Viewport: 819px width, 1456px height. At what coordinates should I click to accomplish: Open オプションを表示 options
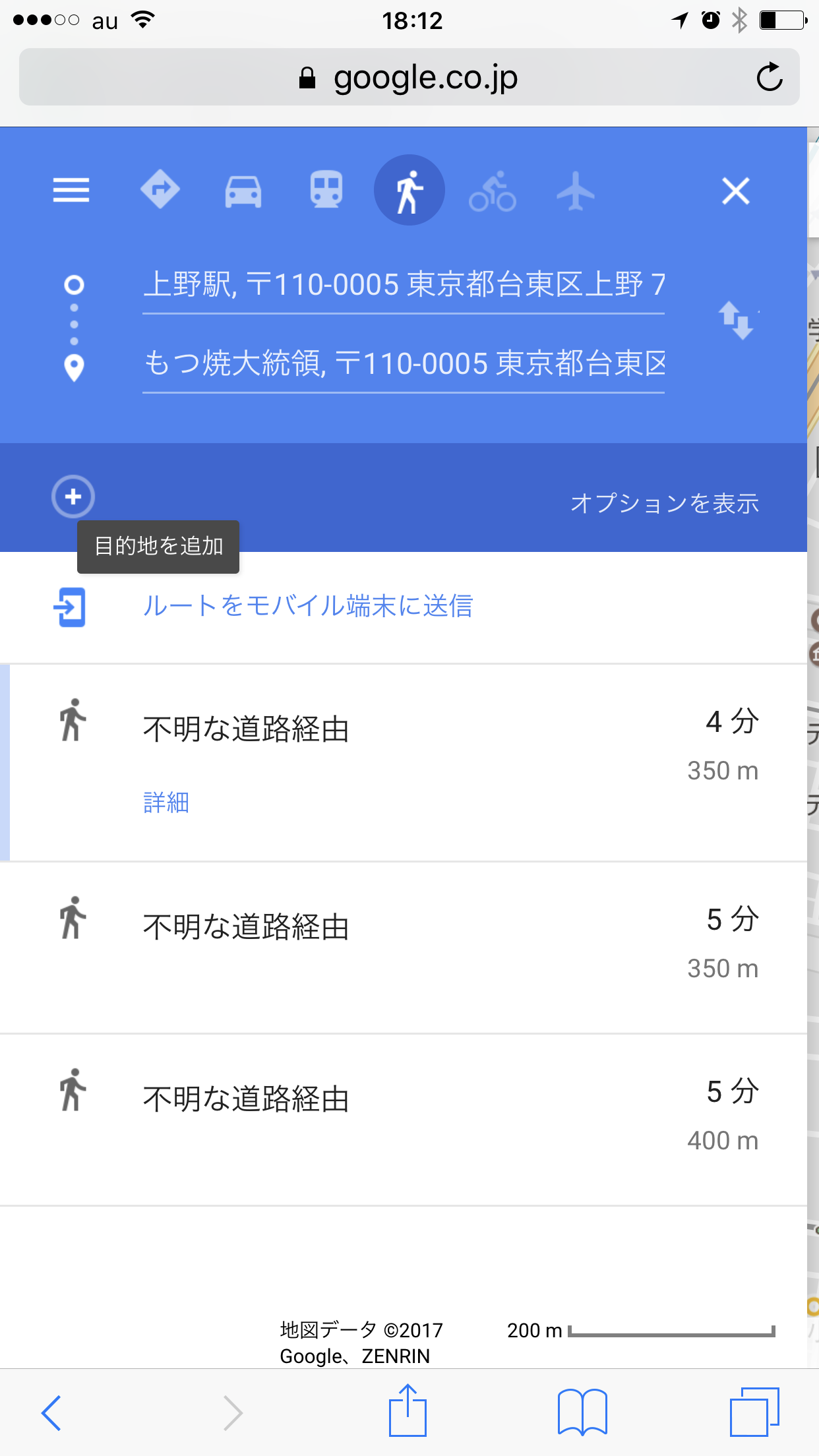point(665,503)
